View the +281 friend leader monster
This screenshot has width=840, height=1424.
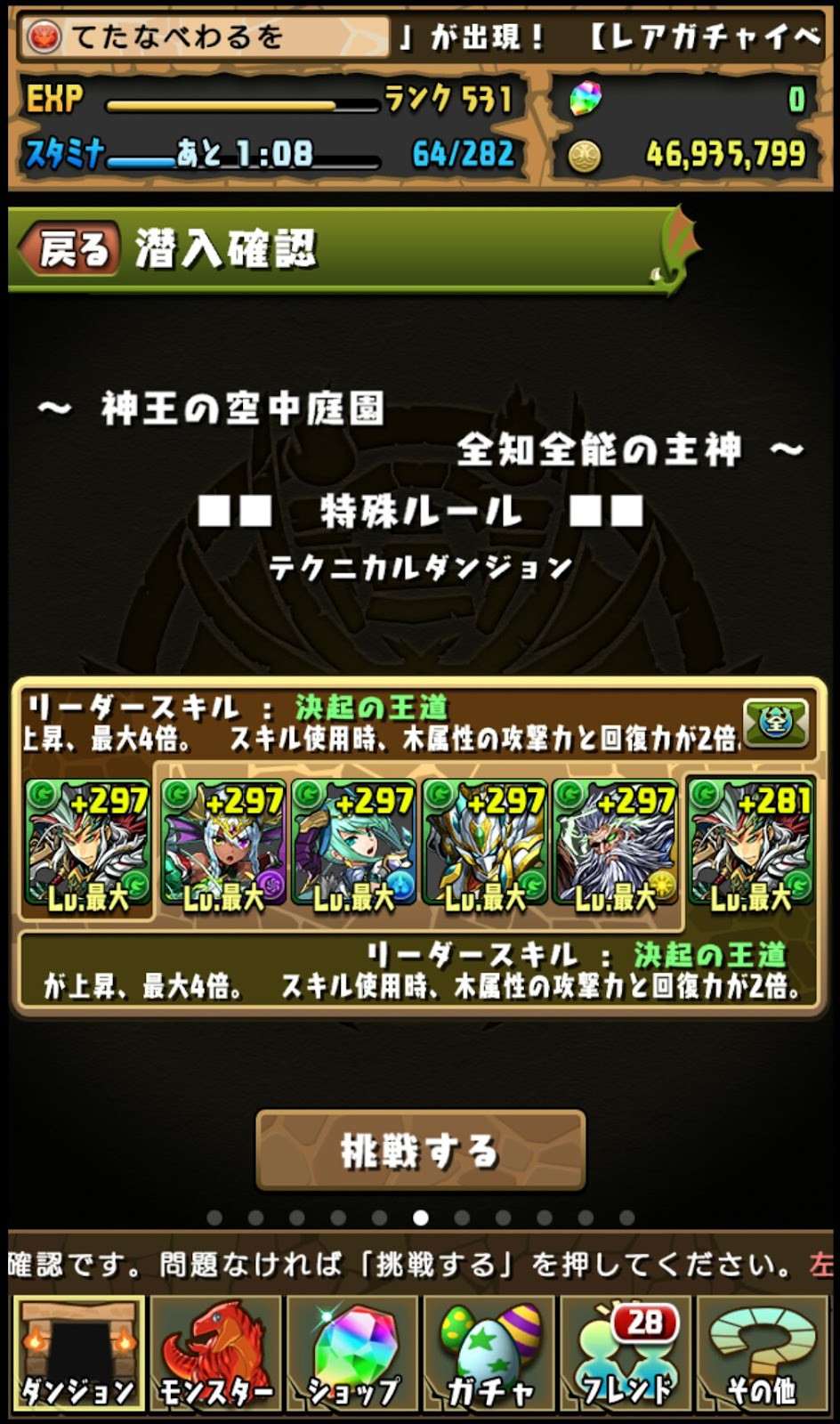[750, 845]
